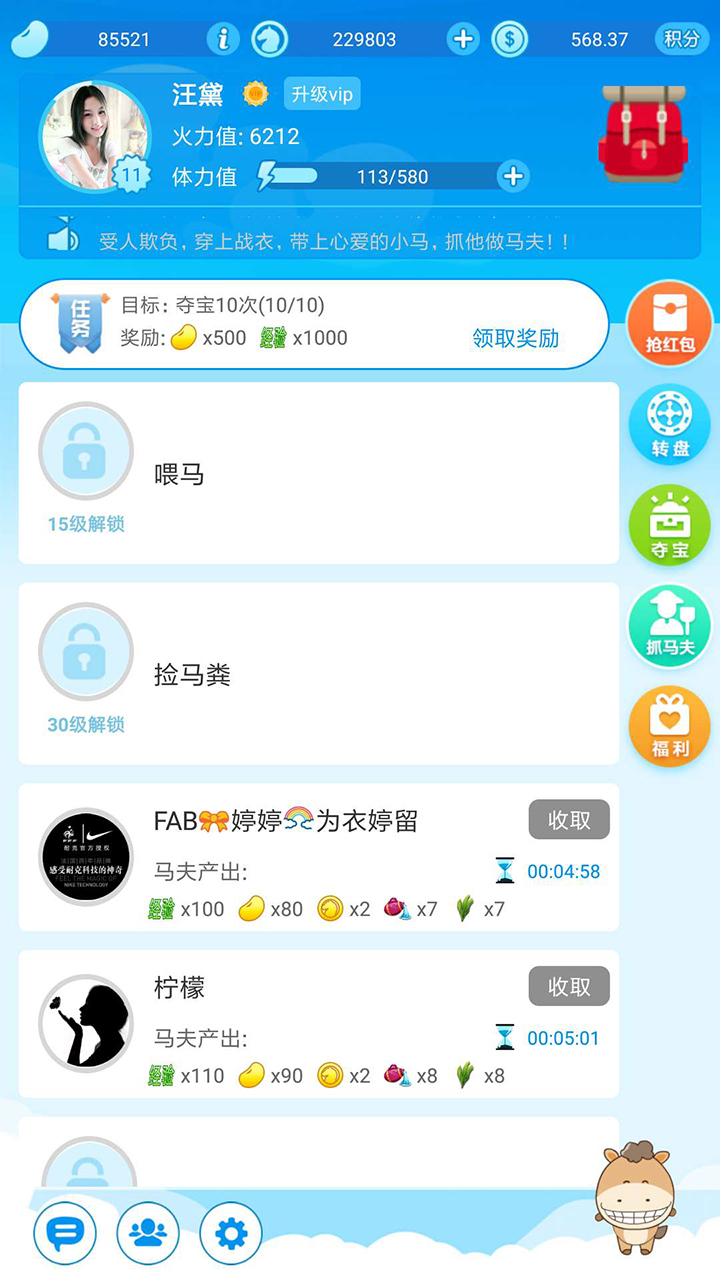Viewport: 720px width, 1280px height.
Task: Open 抢红包 red envelope grab
Action: [x=669, y=323]
